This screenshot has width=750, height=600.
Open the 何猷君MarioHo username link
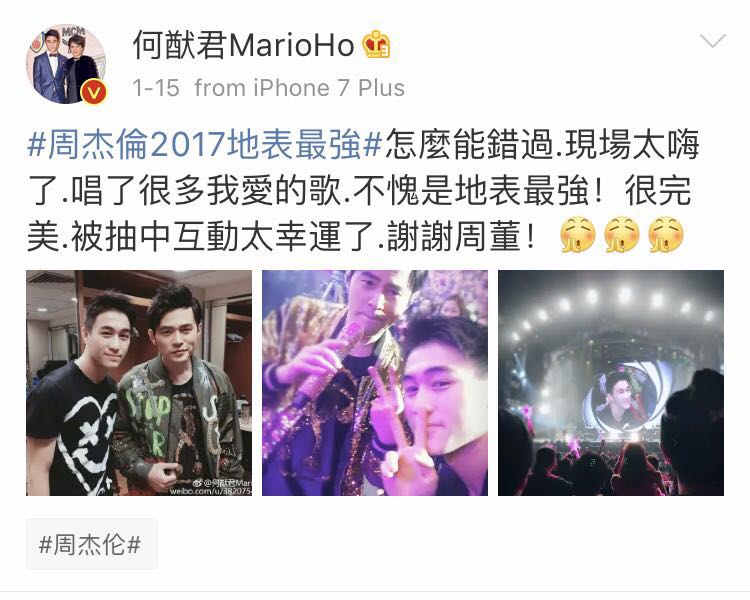pyautogui.click(x=243, y=44)
